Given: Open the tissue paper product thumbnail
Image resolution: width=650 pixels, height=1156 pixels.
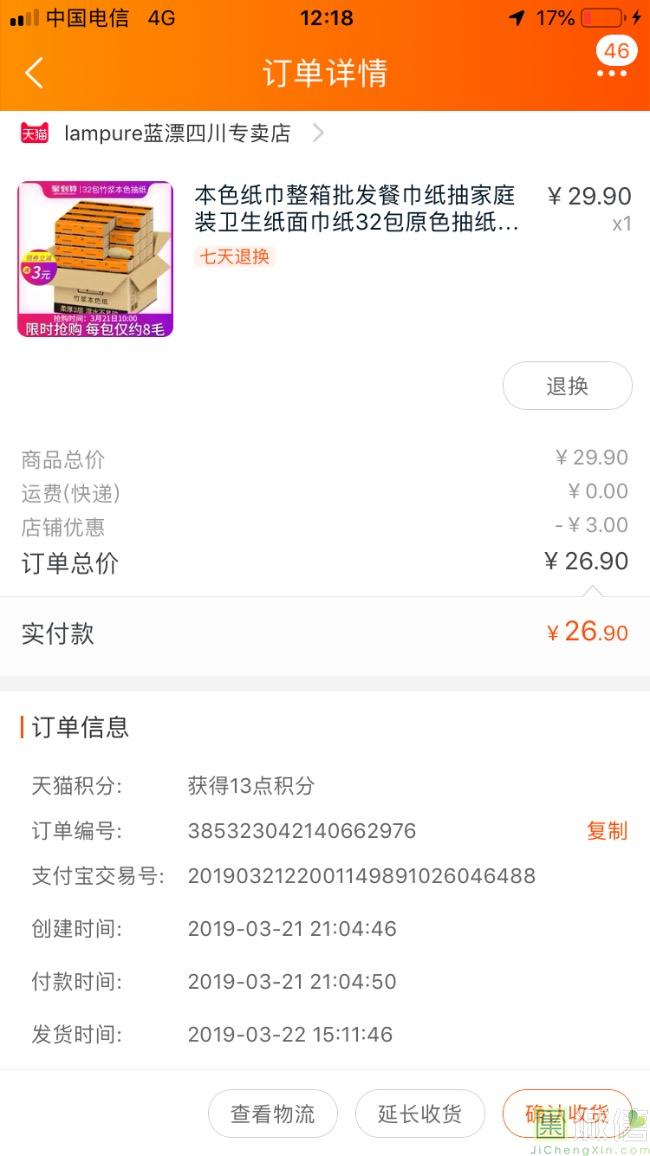Looking at the screenshot, I should tap(96, 259).
